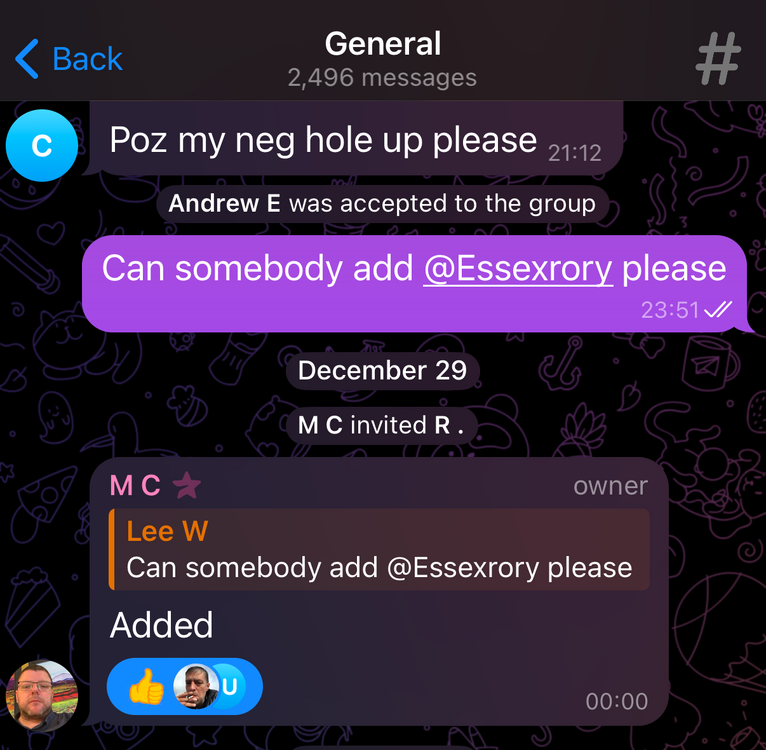
Task: Open the General topic info header
Action: (382, 58)
